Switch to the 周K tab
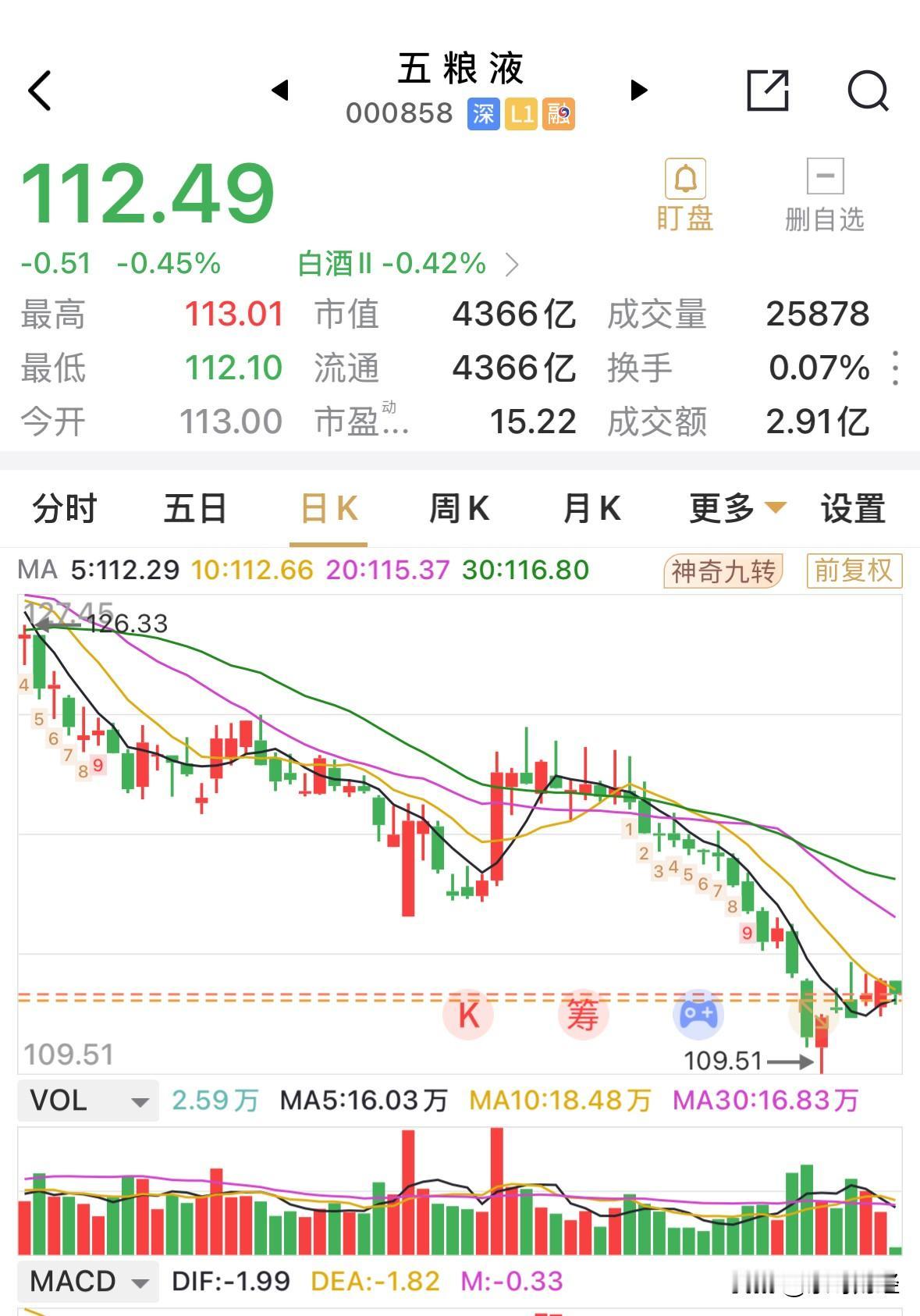 pos(459,508)
